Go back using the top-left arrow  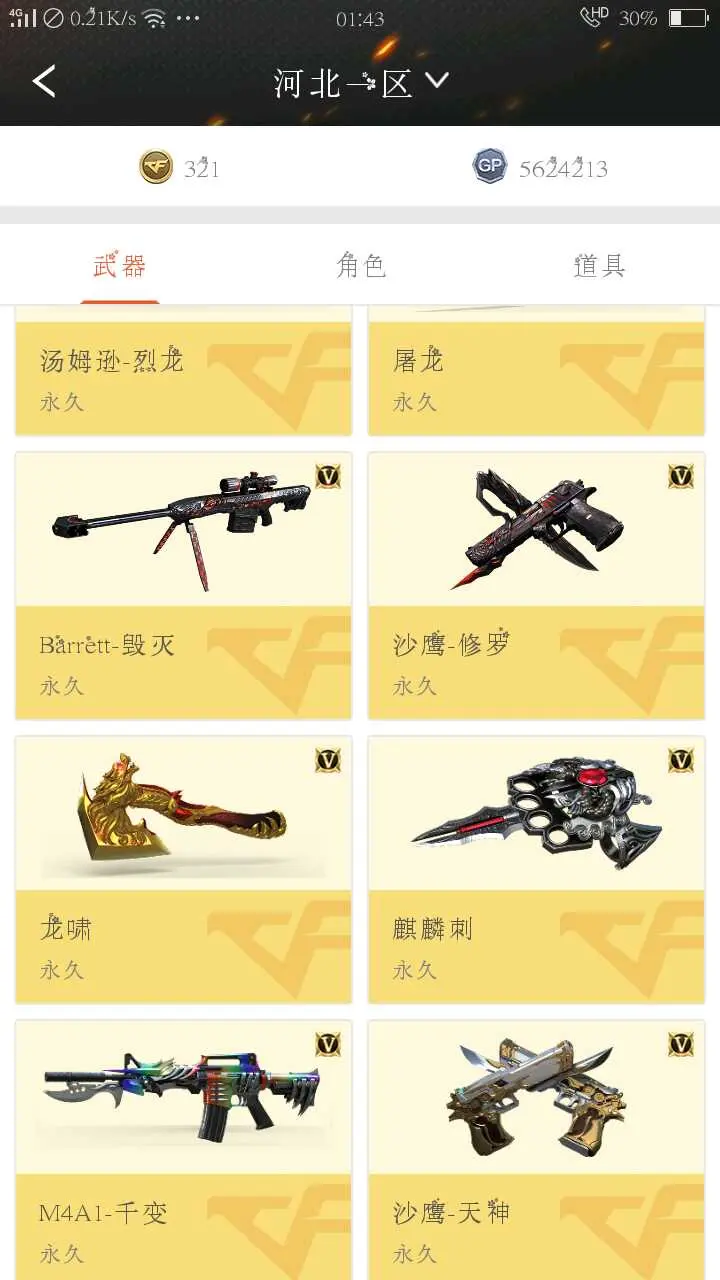[x=44, y=81]
